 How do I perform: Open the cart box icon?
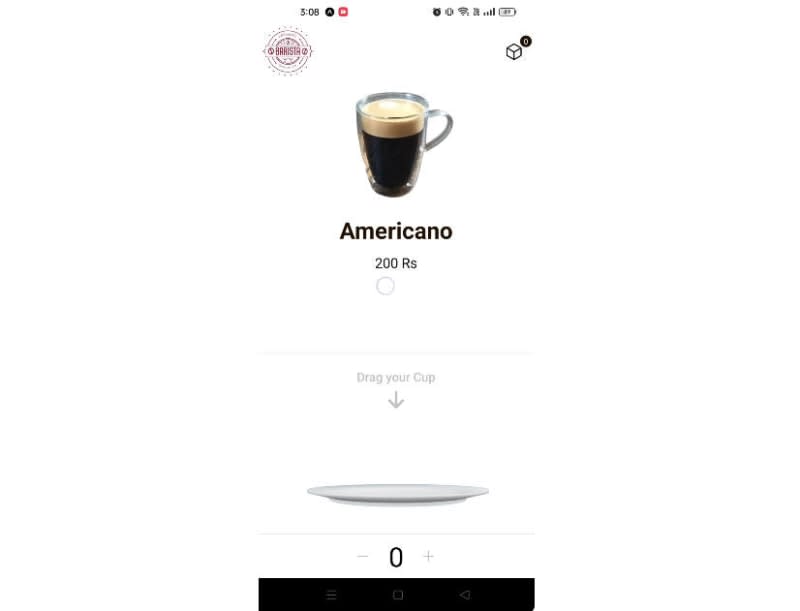coord(514,51)
